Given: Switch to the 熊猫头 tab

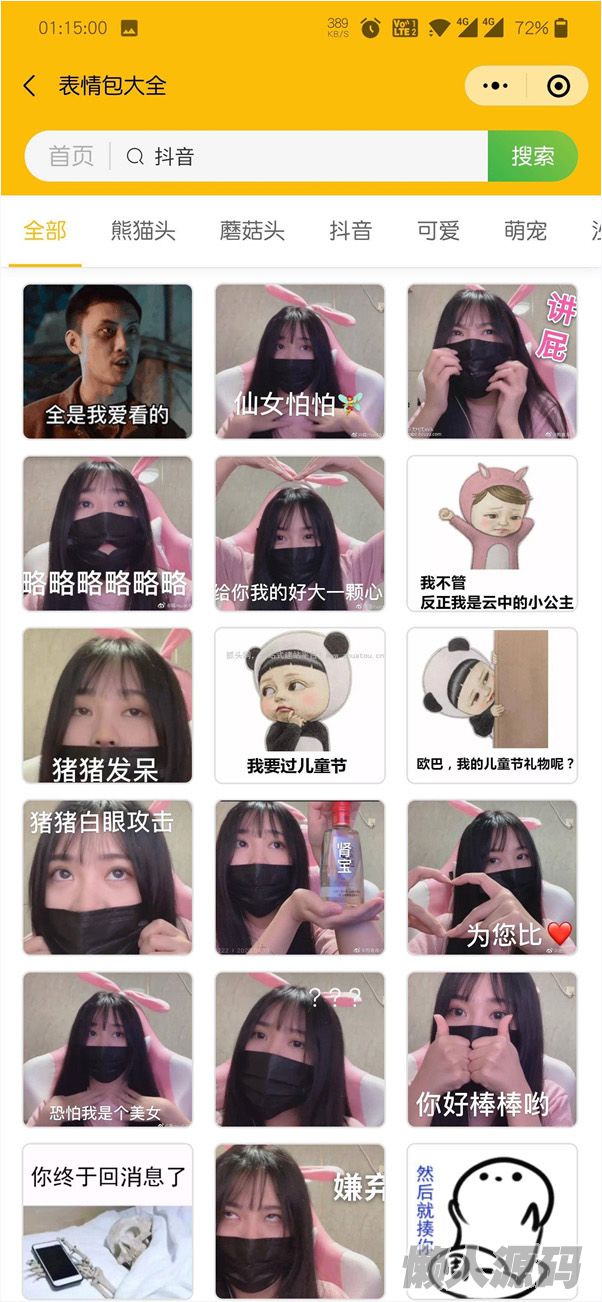Looking at the screenshot, I should (x=143, y=231).
